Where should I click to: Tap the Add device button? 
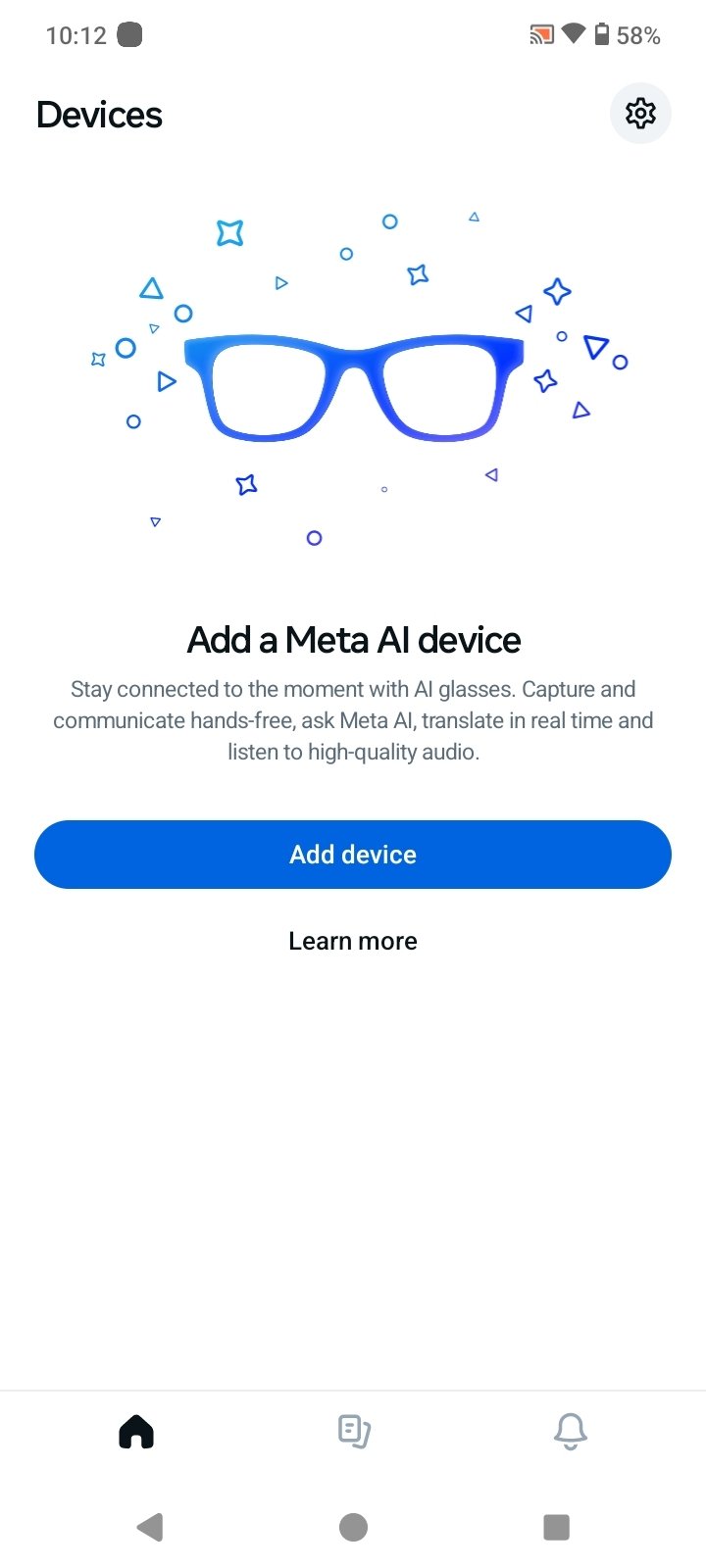(353, 855)
